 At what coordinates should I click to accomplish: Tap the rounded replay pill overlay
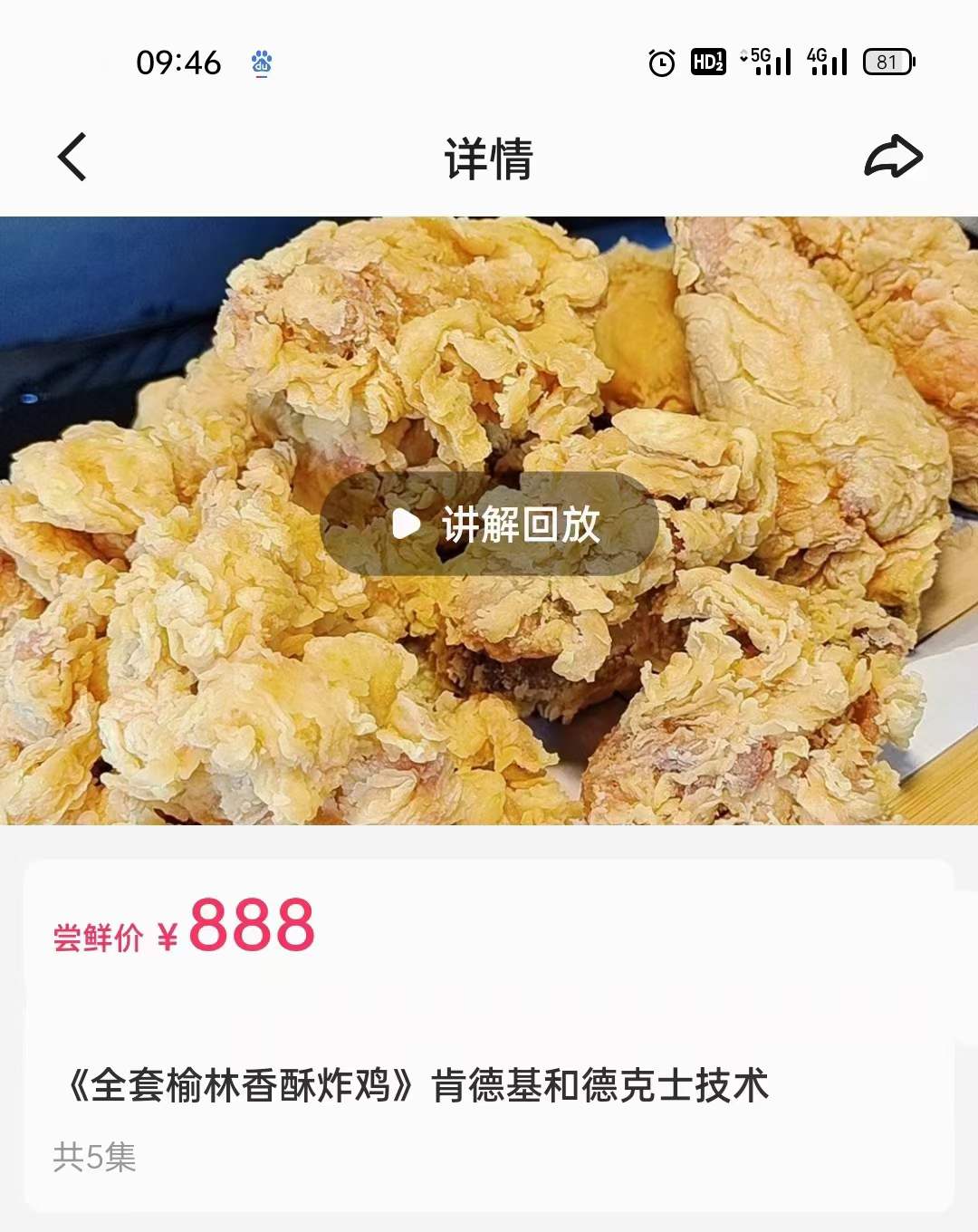click(489, 525)
